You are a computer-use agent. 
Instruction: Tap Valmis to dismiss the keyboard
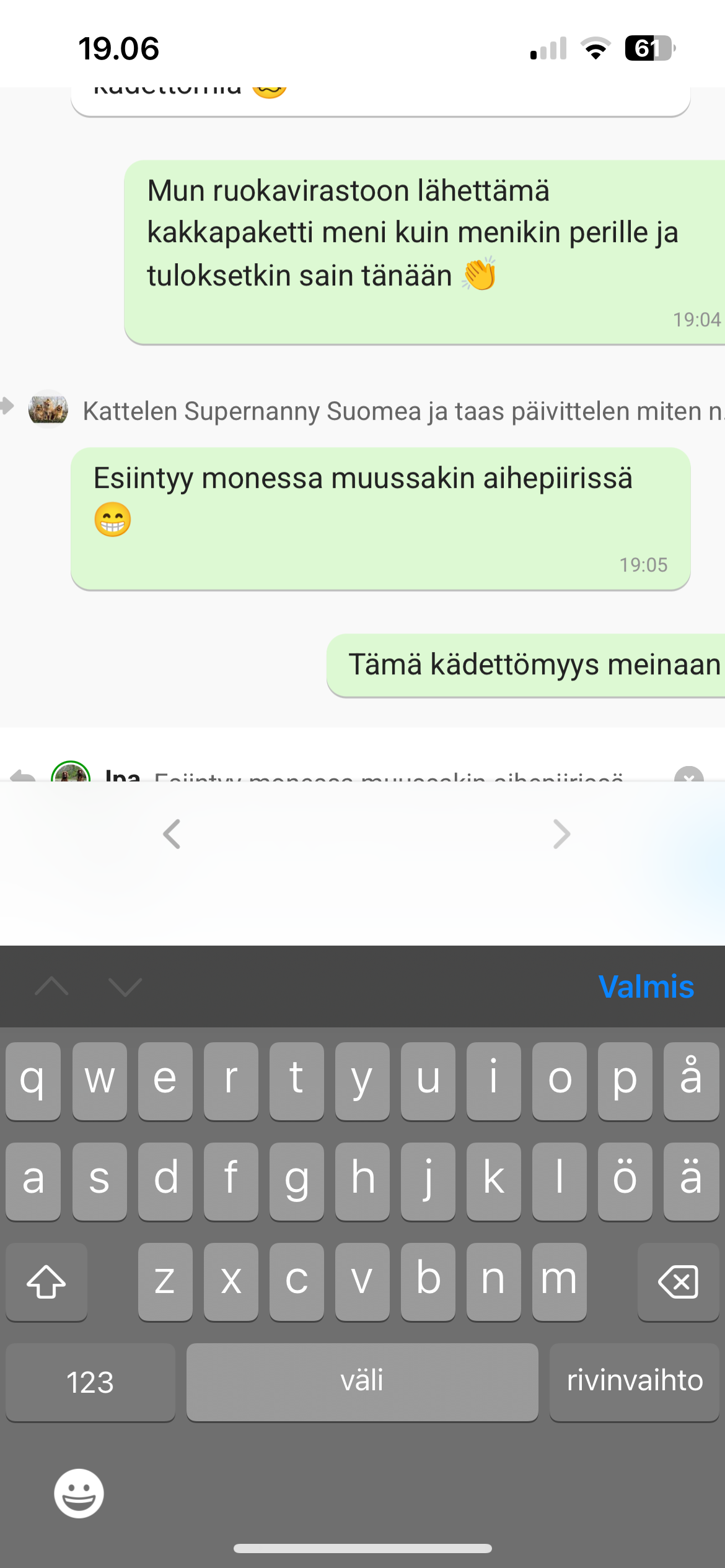[646, 987]
